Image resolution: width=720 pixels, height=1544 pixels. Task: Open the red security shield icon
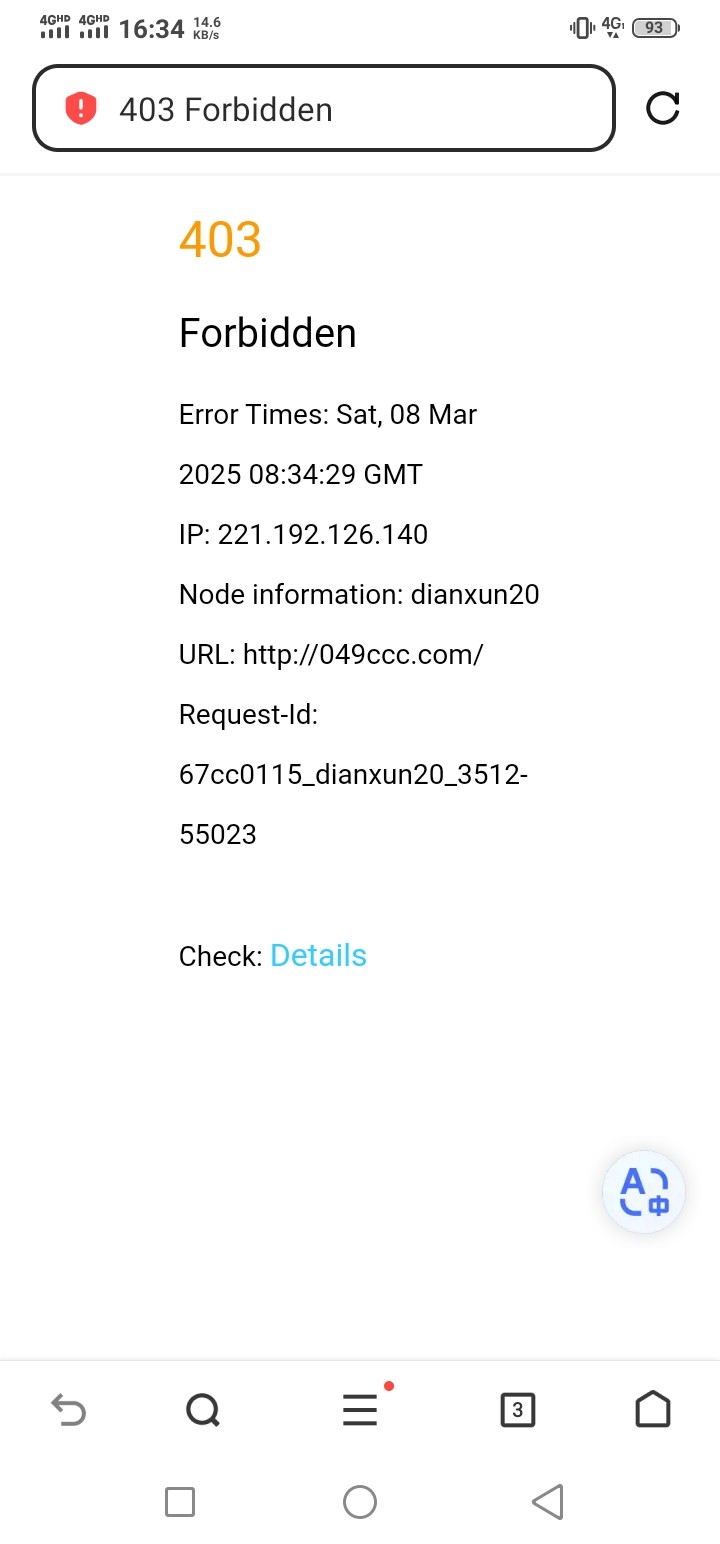80,109
